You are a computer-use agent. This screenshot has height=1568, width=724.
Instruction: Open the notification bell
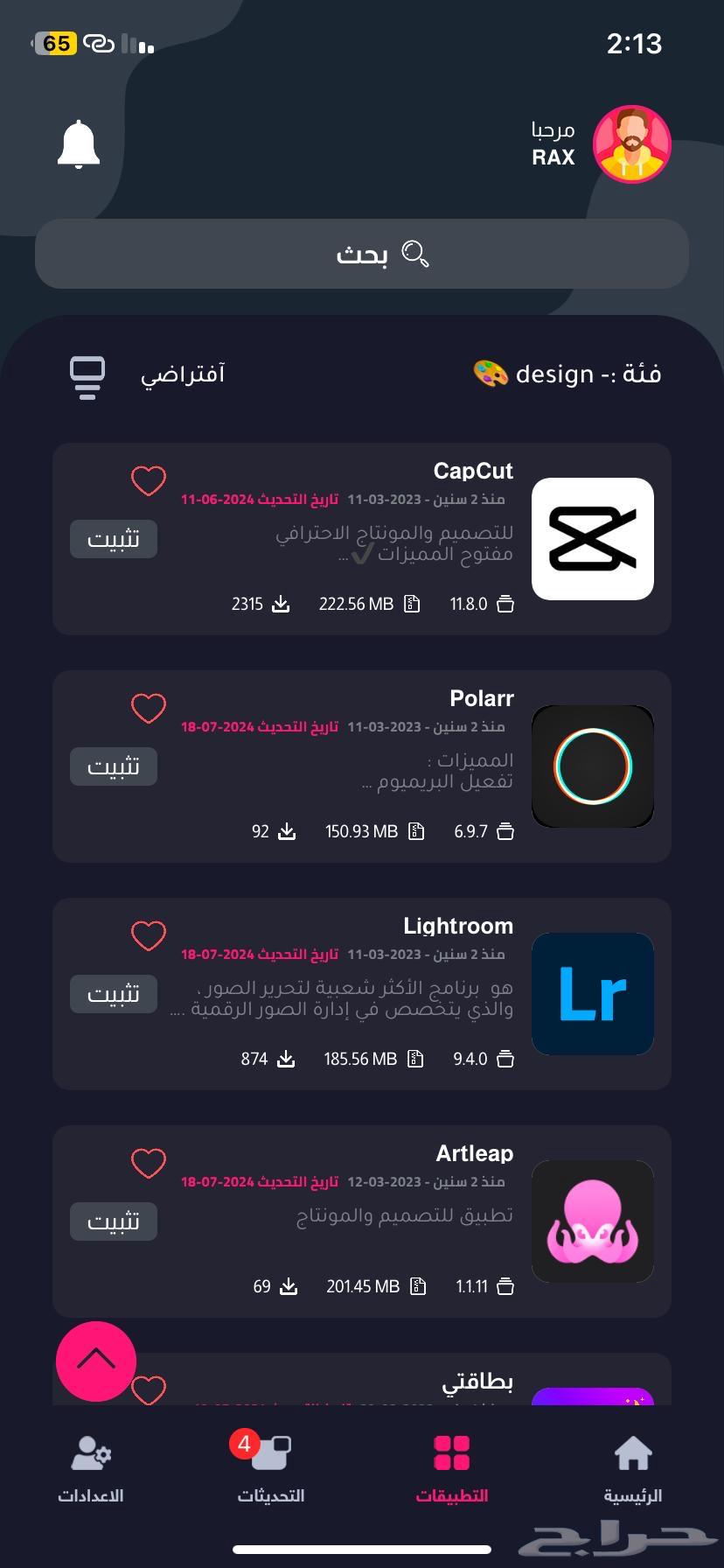tap(78, 144)
